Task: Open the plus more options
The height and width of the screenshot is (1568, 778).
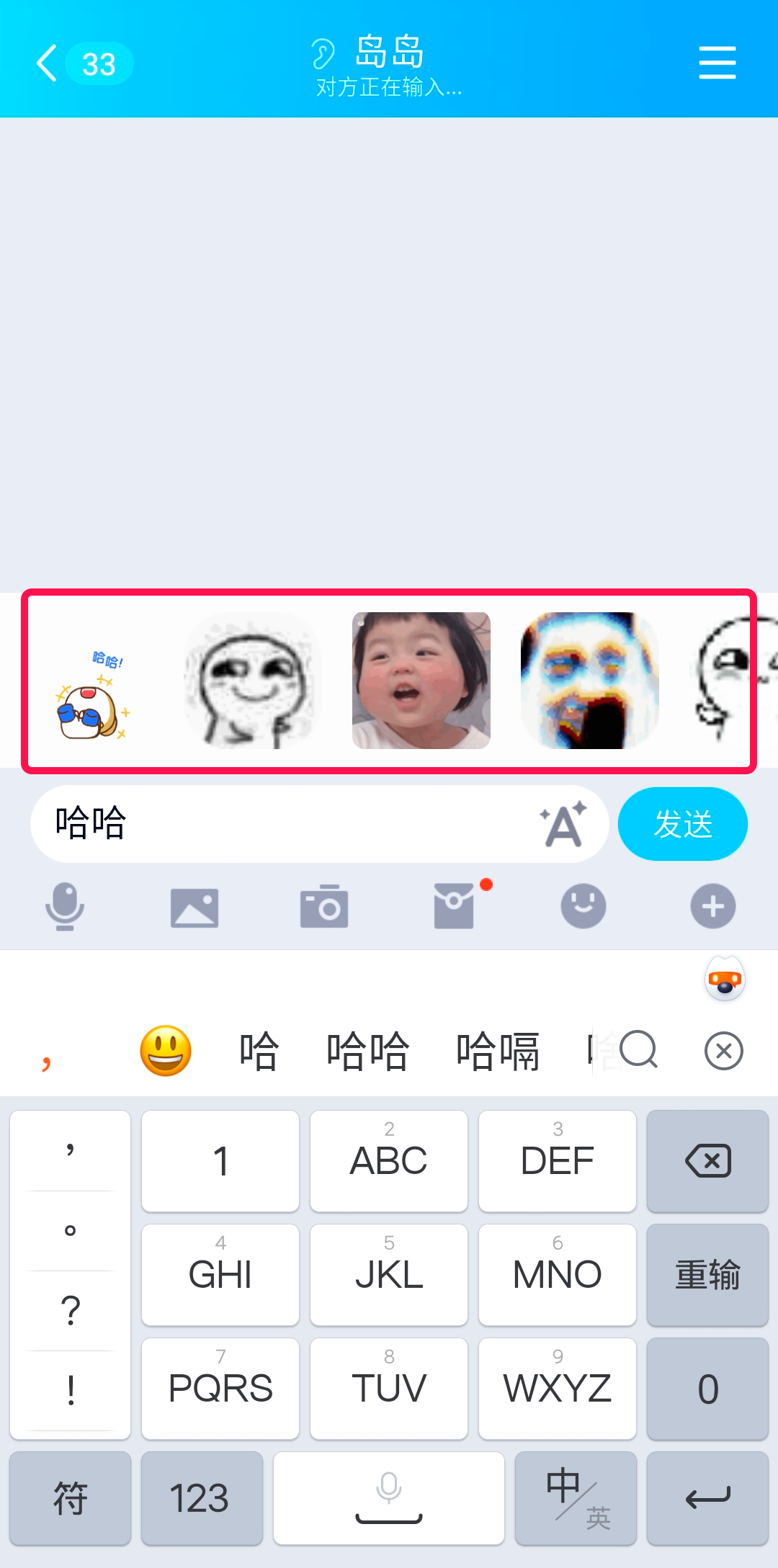Action: click(x=713, y=906)
